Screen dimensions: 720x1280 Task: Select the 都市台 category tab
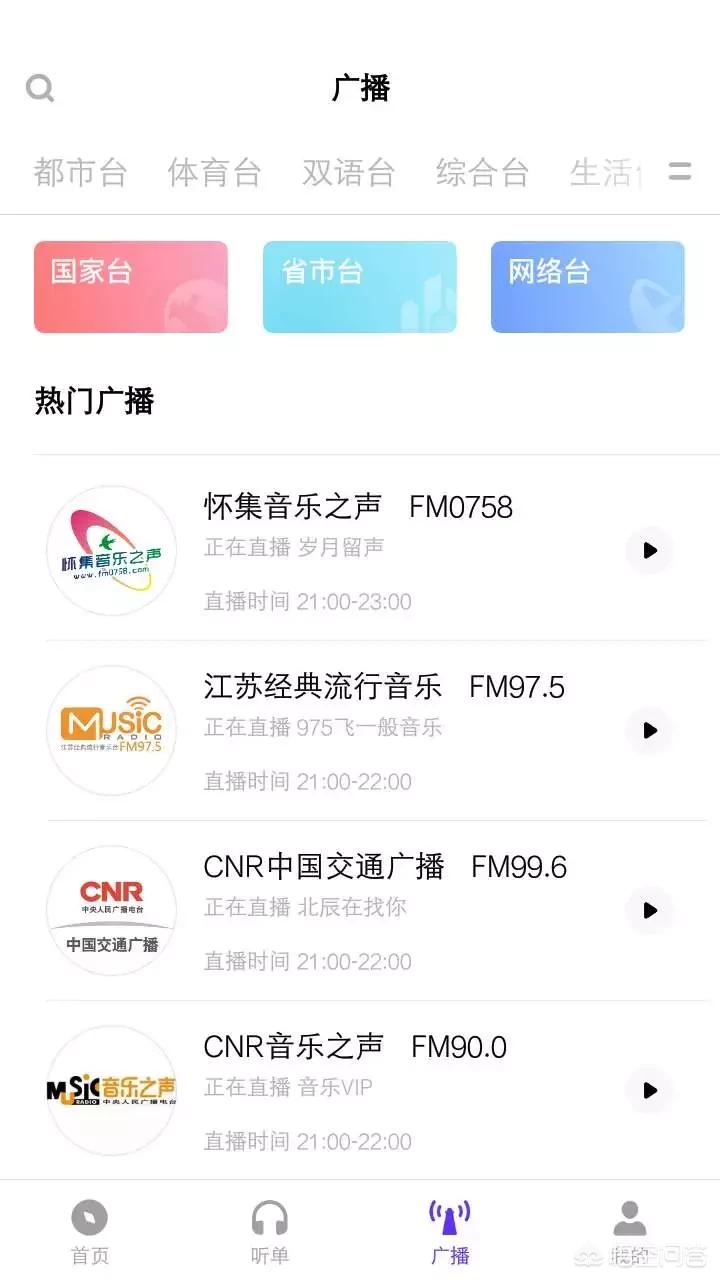(80, 172)
